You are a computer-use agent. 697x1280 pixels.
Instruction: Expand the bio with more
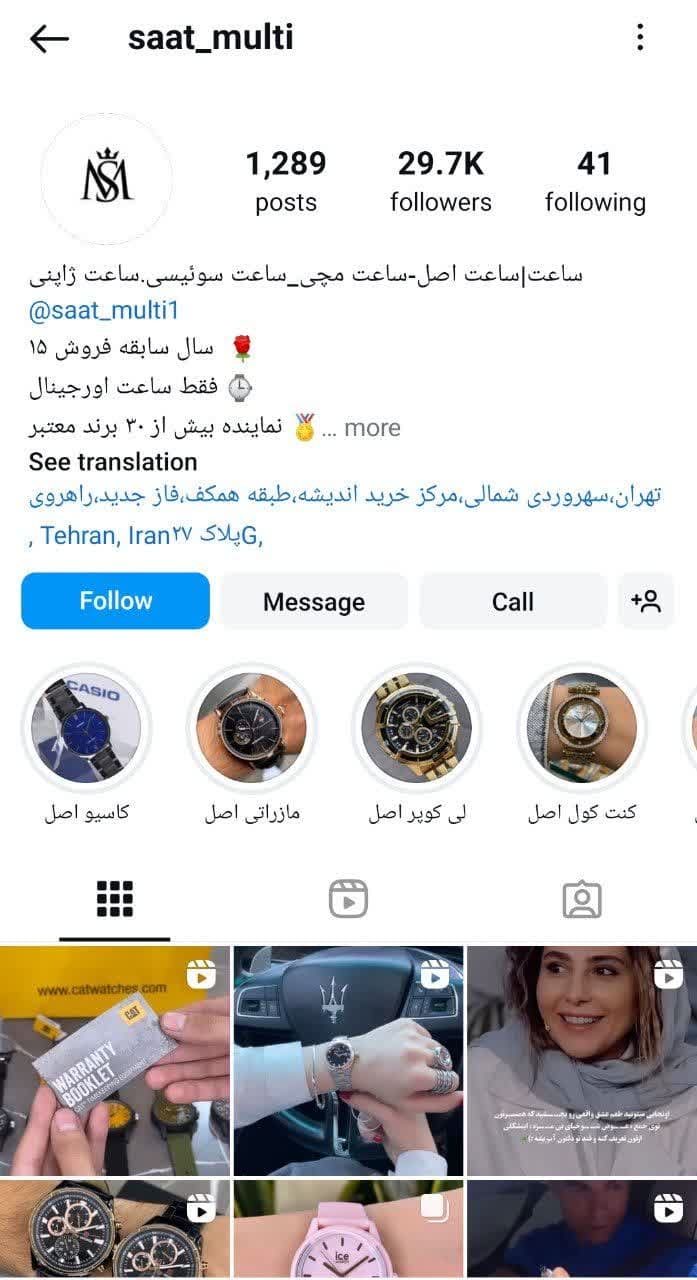371,428
